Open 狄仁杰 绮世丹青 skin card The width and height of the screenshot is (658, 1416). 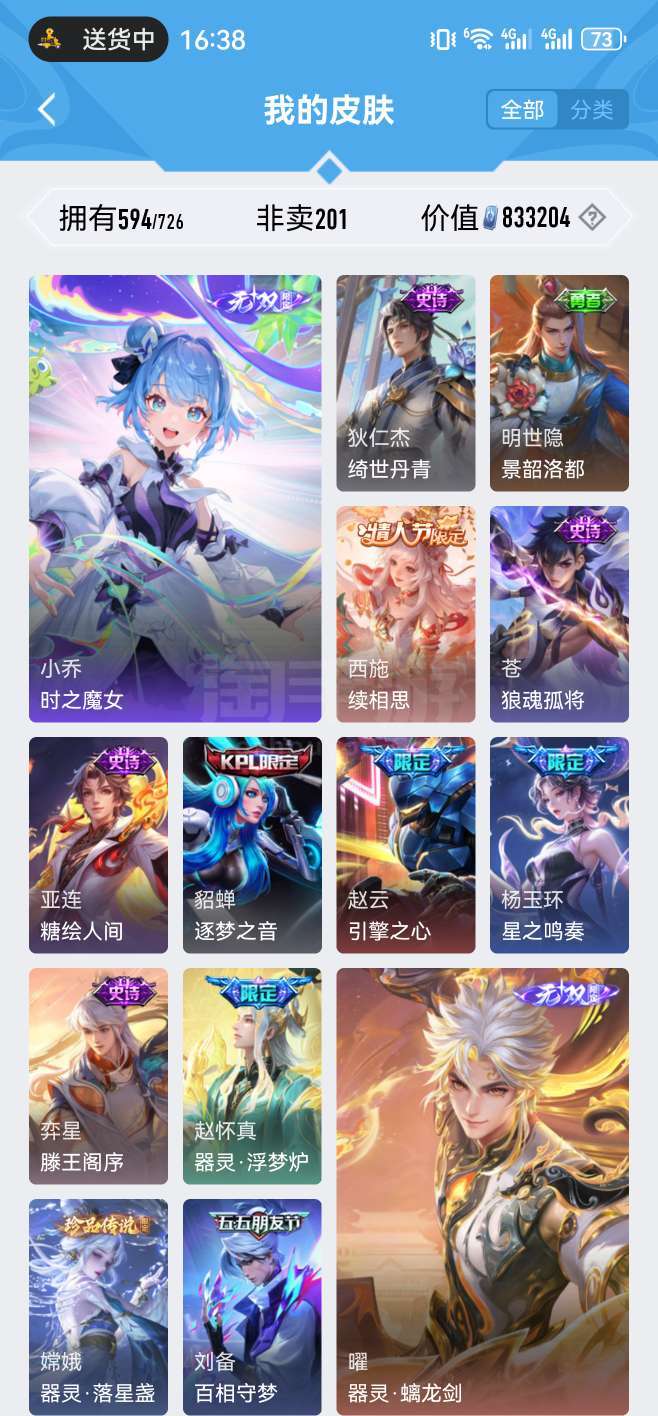click(405, 383)
